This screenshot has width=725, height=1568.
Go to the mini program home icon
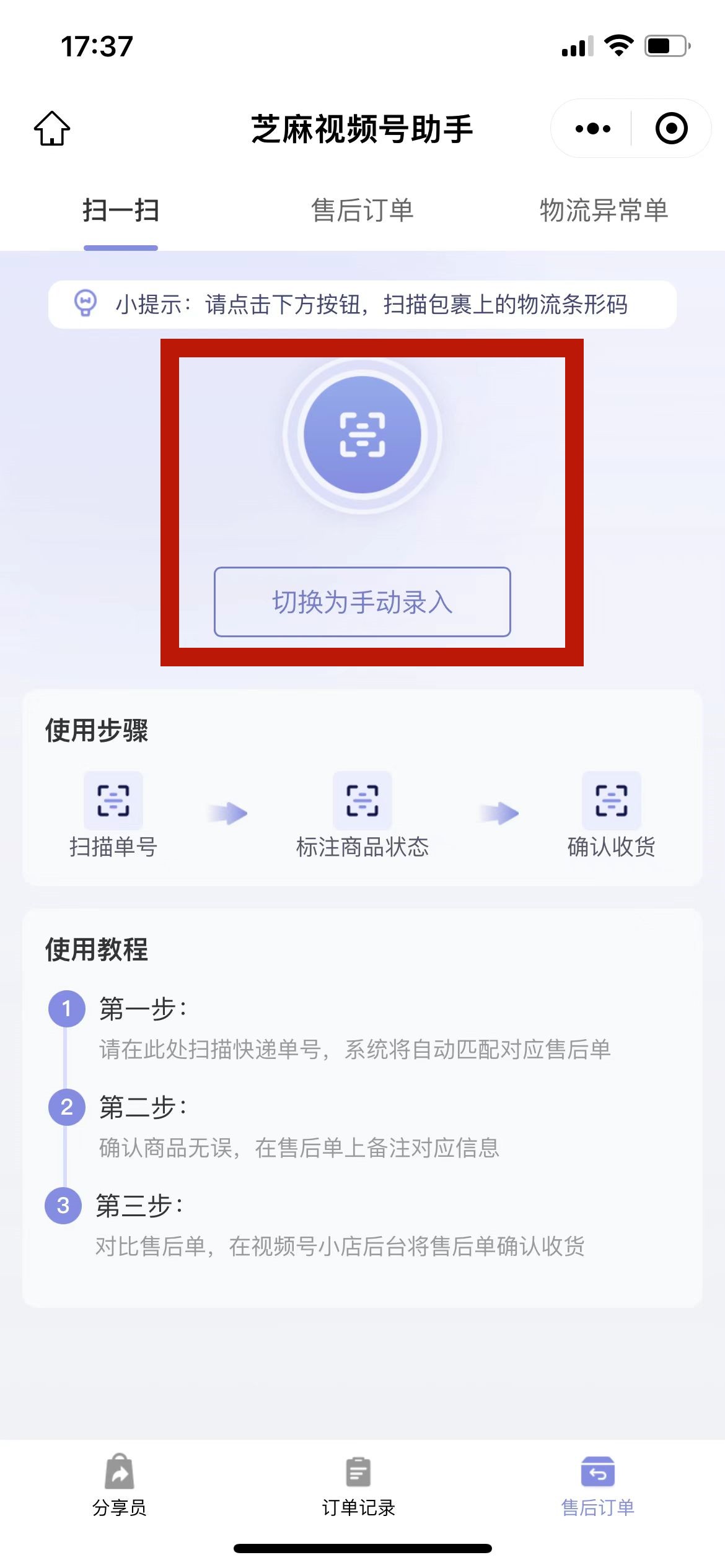click(52, 129)
